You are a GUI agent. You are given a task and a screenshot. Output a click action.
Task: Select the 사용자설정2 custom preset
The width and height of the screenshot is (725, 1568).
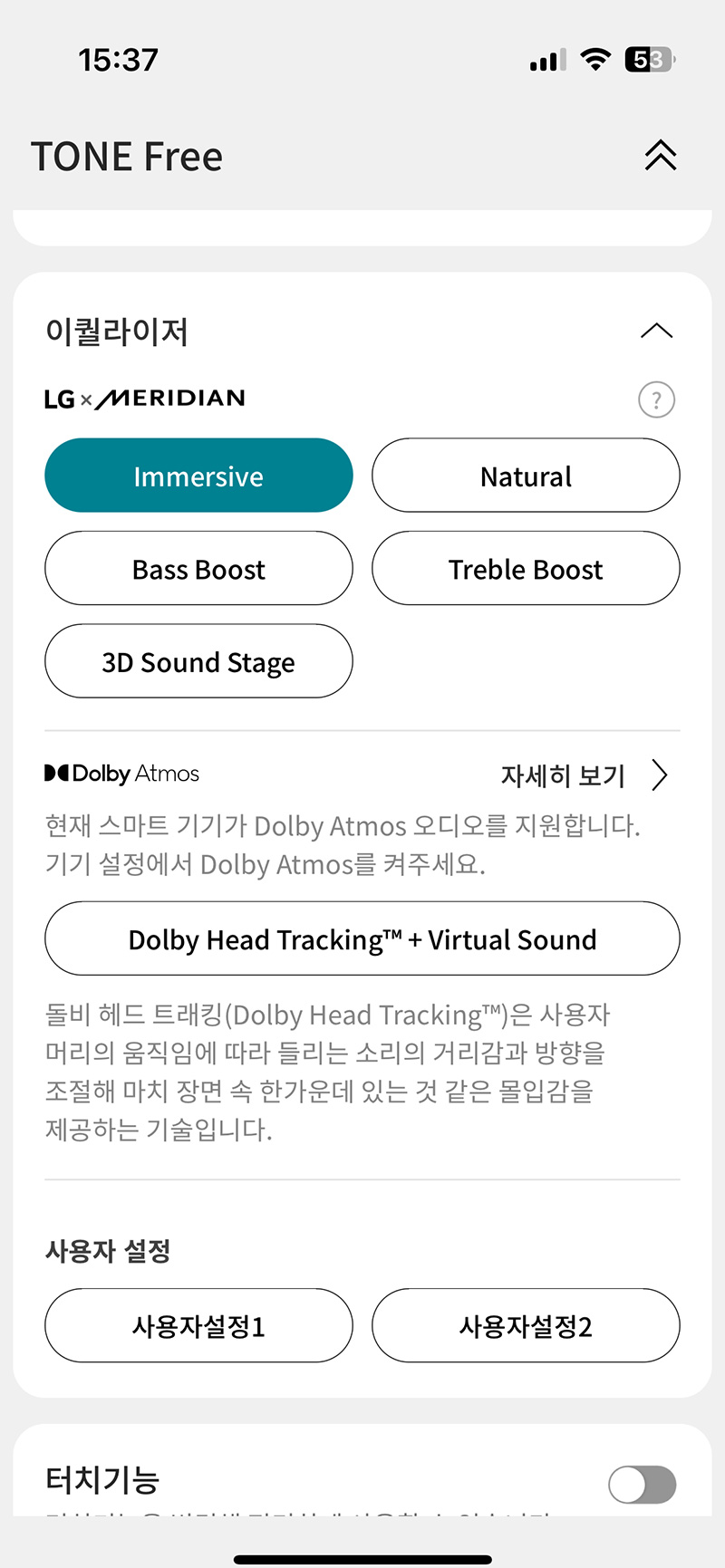[x=526, y=1325]
